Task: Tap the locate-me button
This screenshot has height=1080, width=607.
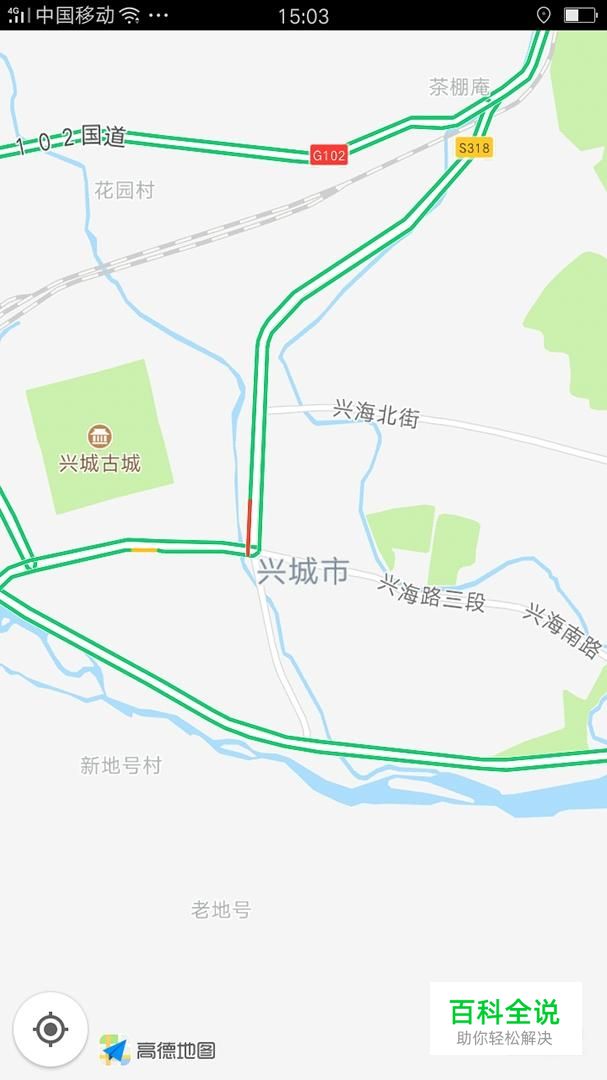Action: (50, 1029)
